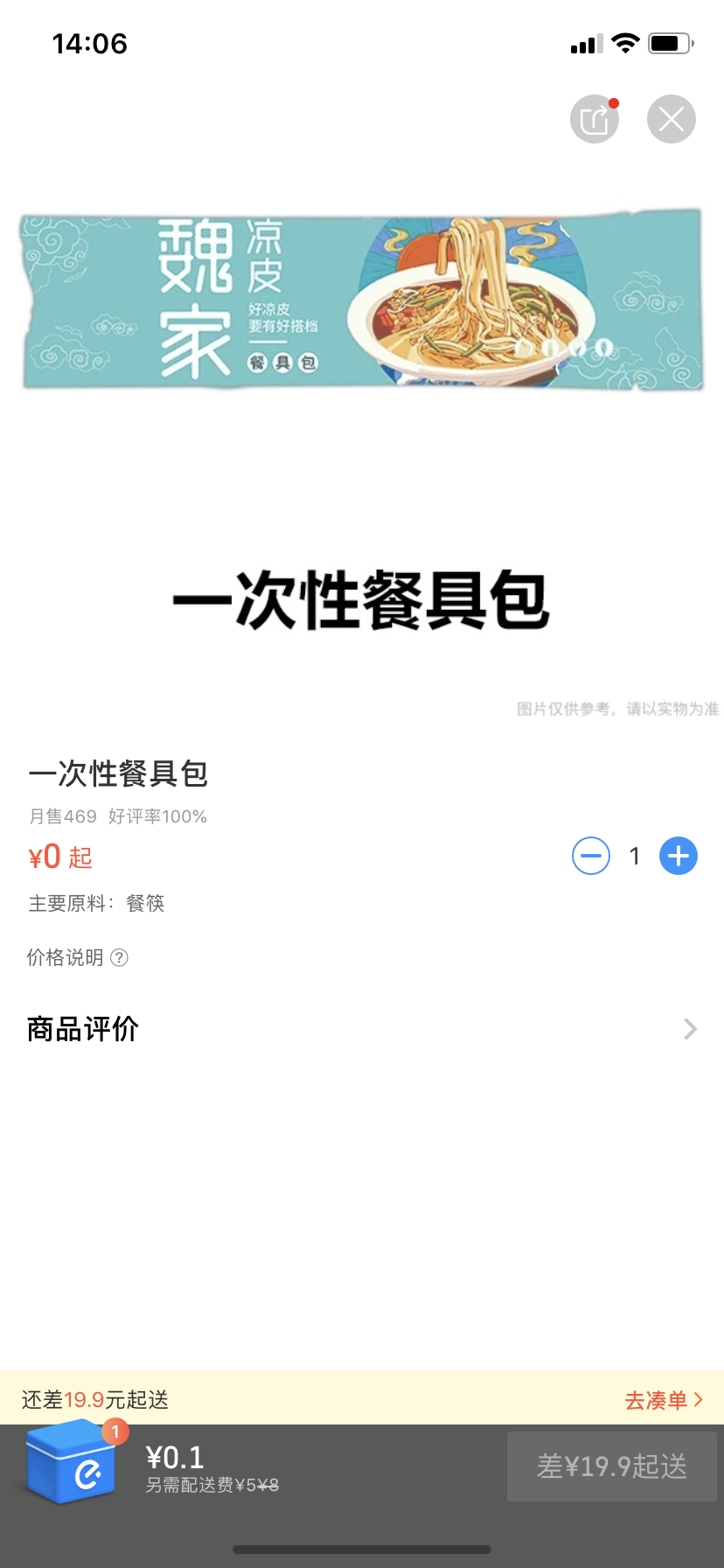Screen dimensions: 724x1568
Task: Open 商品评价 reviews section
Action: click(362, 1029)
